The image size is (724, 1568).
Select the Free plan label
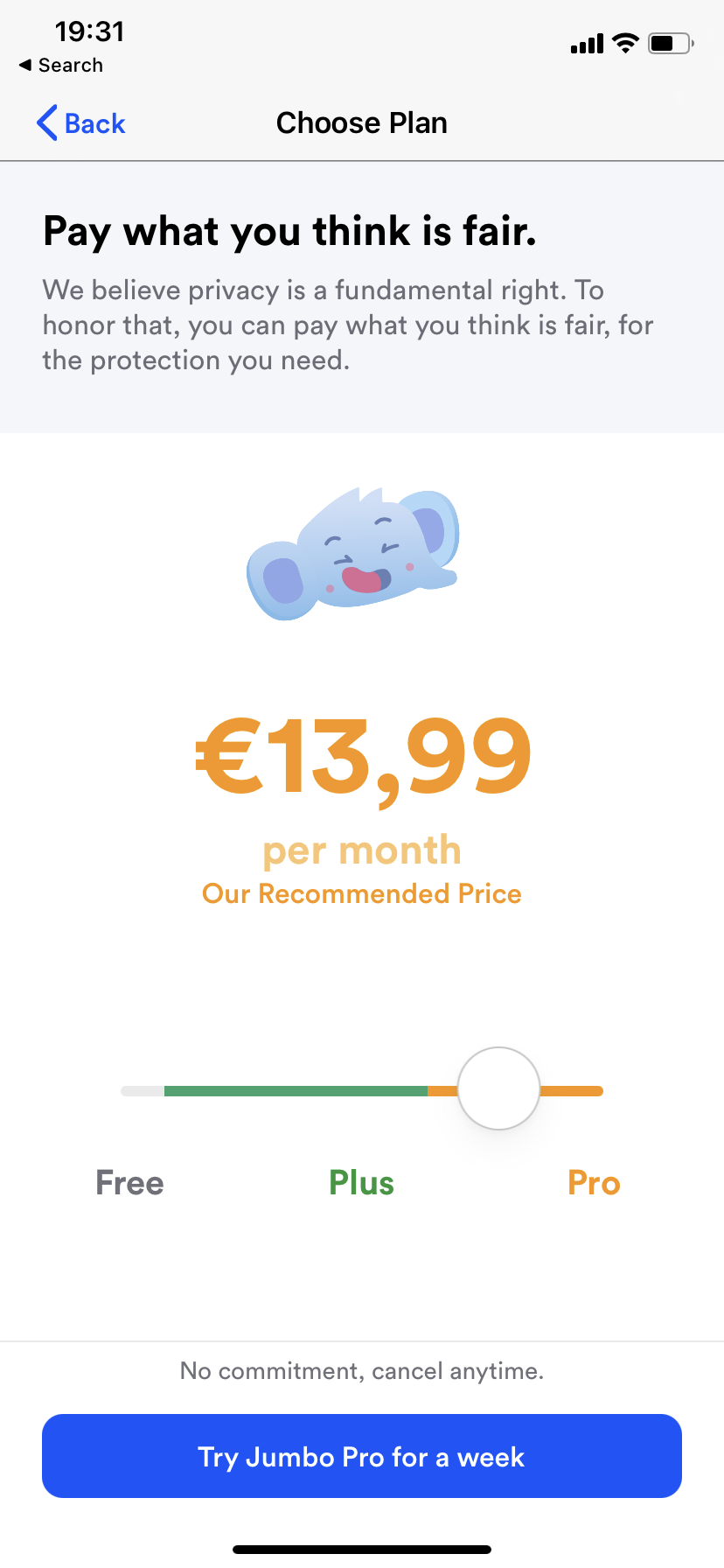[x=130, y=1183]
